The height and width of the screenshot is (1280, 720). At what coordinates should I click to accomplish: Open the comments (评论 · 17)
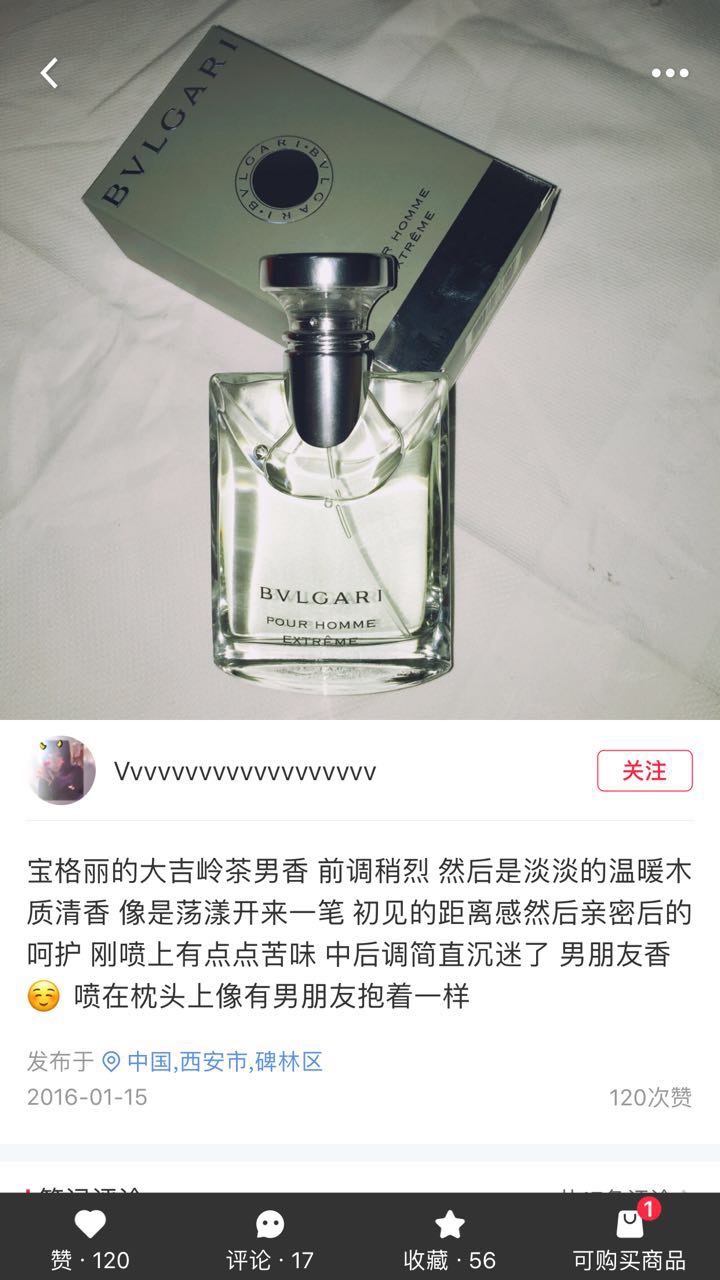[270, 1240]
